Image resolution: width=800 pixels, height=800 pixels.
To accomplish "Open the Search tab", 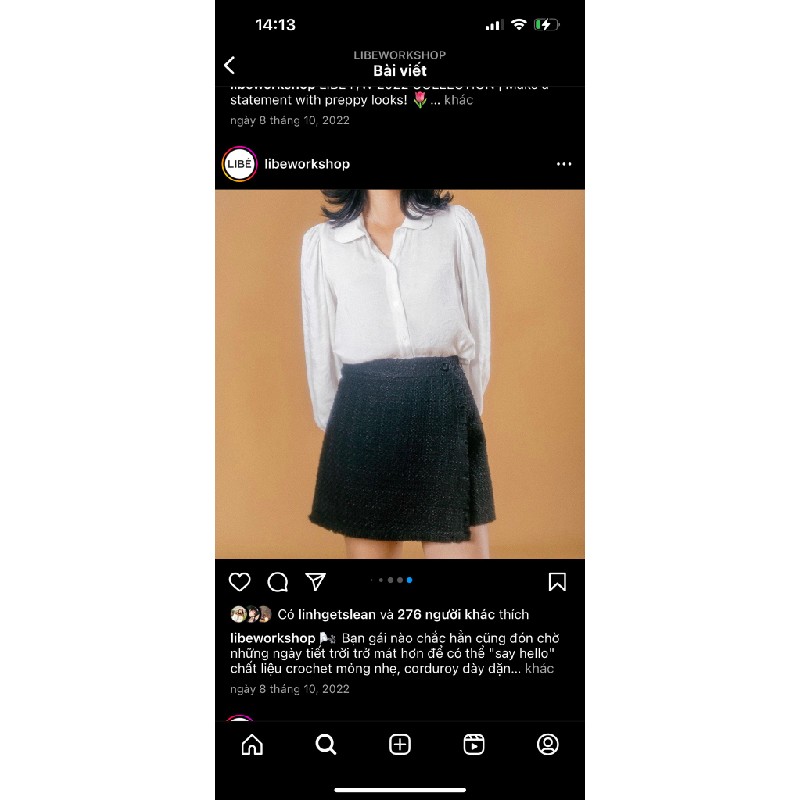I will click(326, 744).
